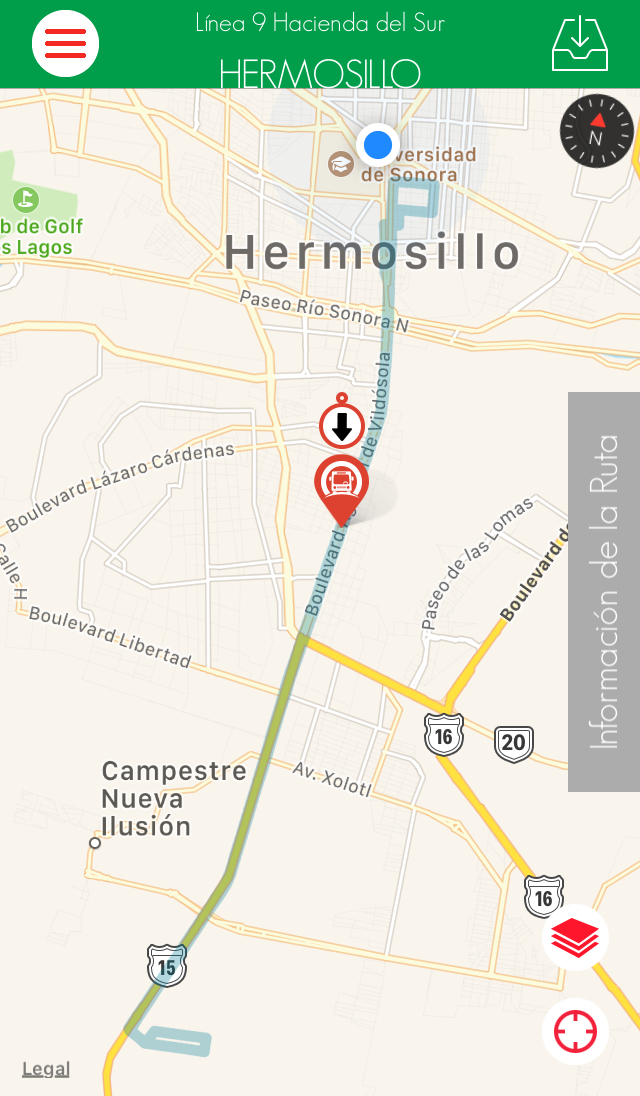This screenshot has height=1096, width=640.
Task: Tap the download inbox icon
Action: [x=580, y=44]
